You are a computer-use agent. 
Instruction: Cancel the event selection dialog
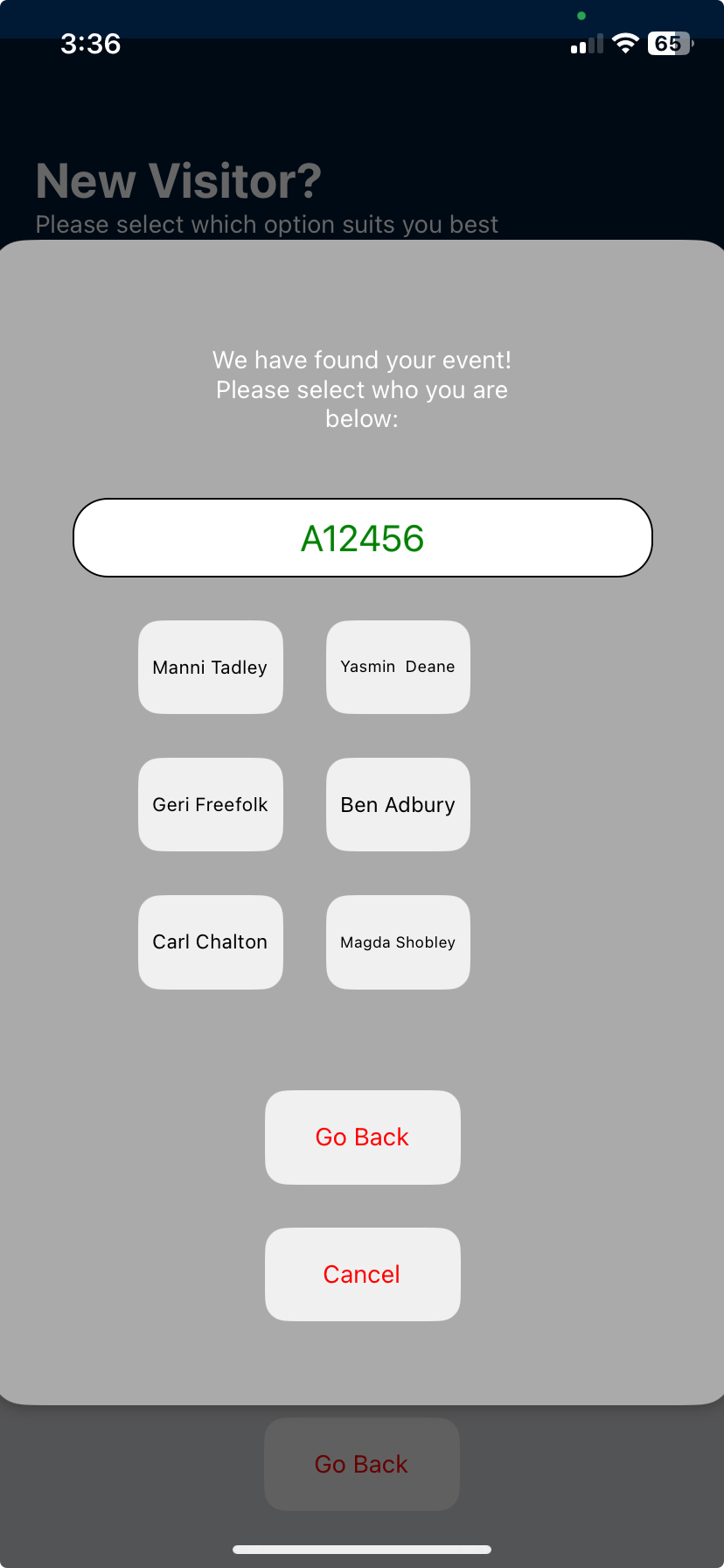[x=362, y=1274]
